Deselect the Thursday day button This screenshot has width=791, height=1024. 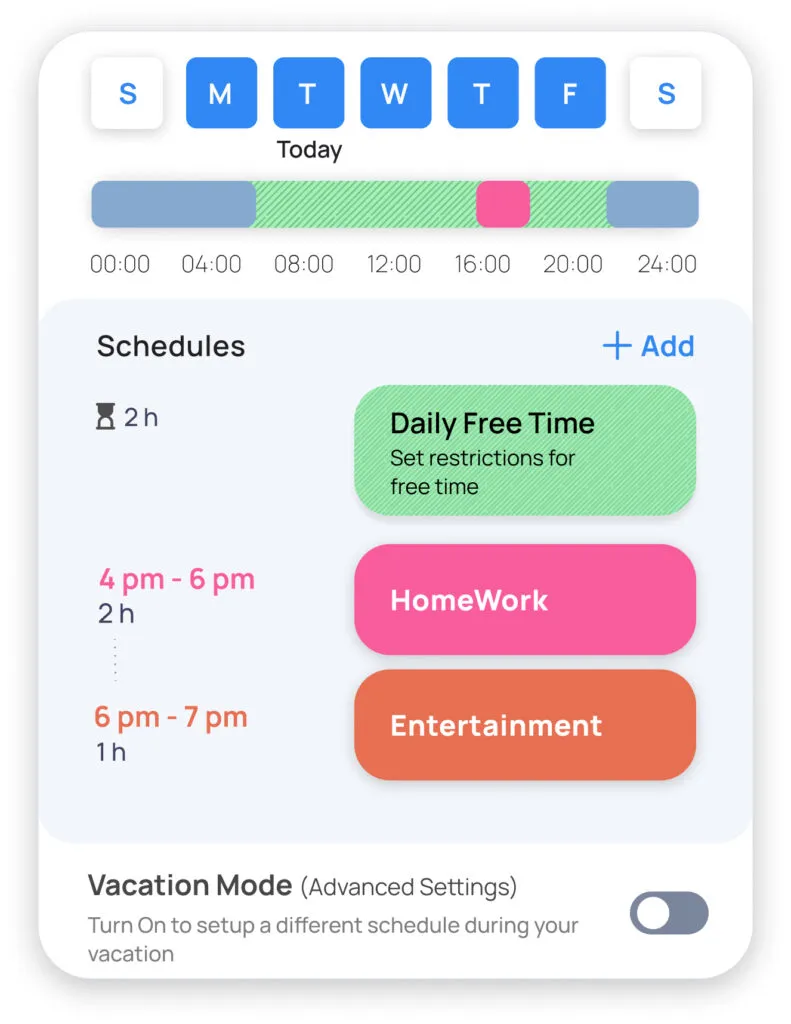[x=482, y=93]
